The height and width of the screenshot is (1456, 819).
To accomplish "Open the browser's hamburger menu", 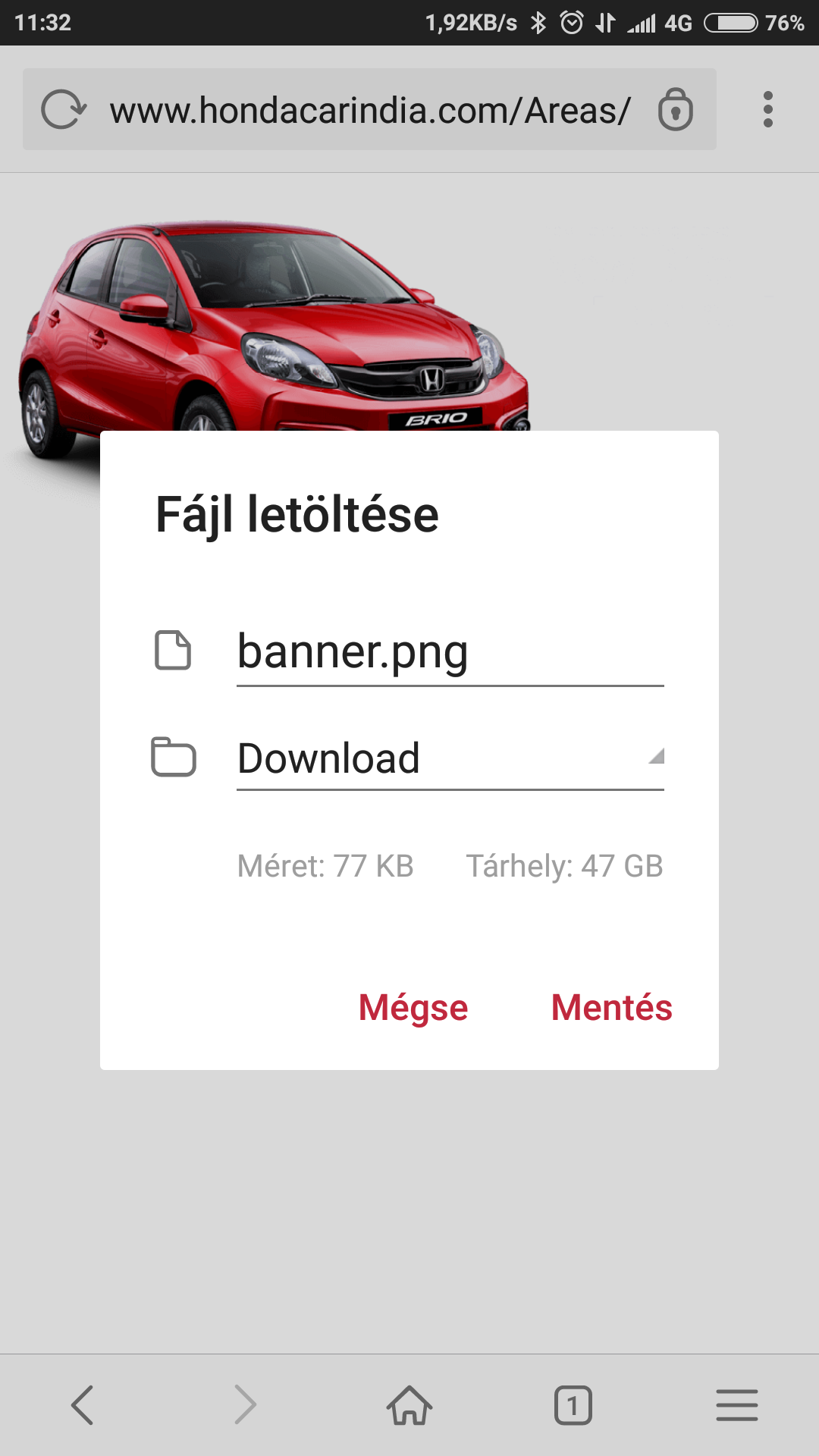I will 736,1405.
